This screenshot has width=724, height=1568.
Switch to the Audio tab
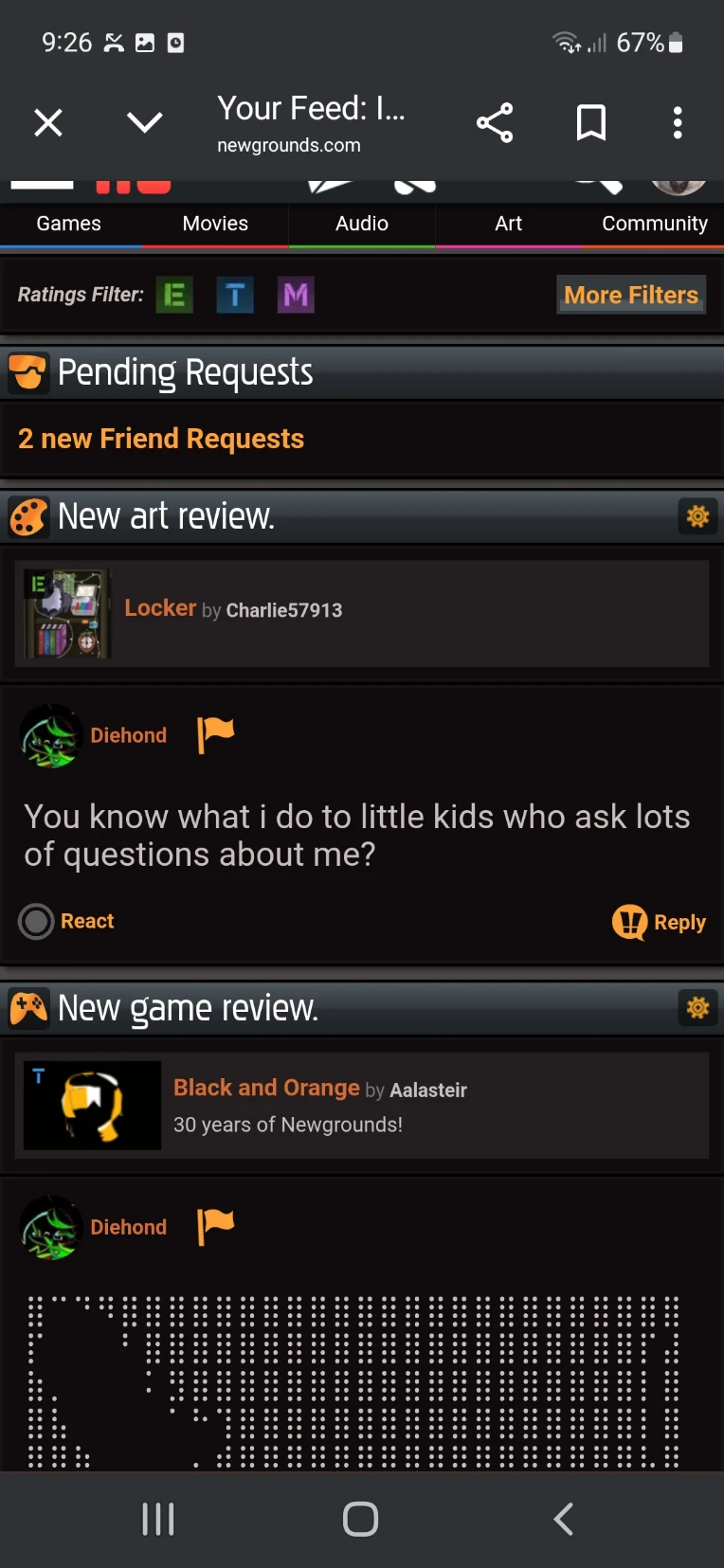[x=362, y=224]
